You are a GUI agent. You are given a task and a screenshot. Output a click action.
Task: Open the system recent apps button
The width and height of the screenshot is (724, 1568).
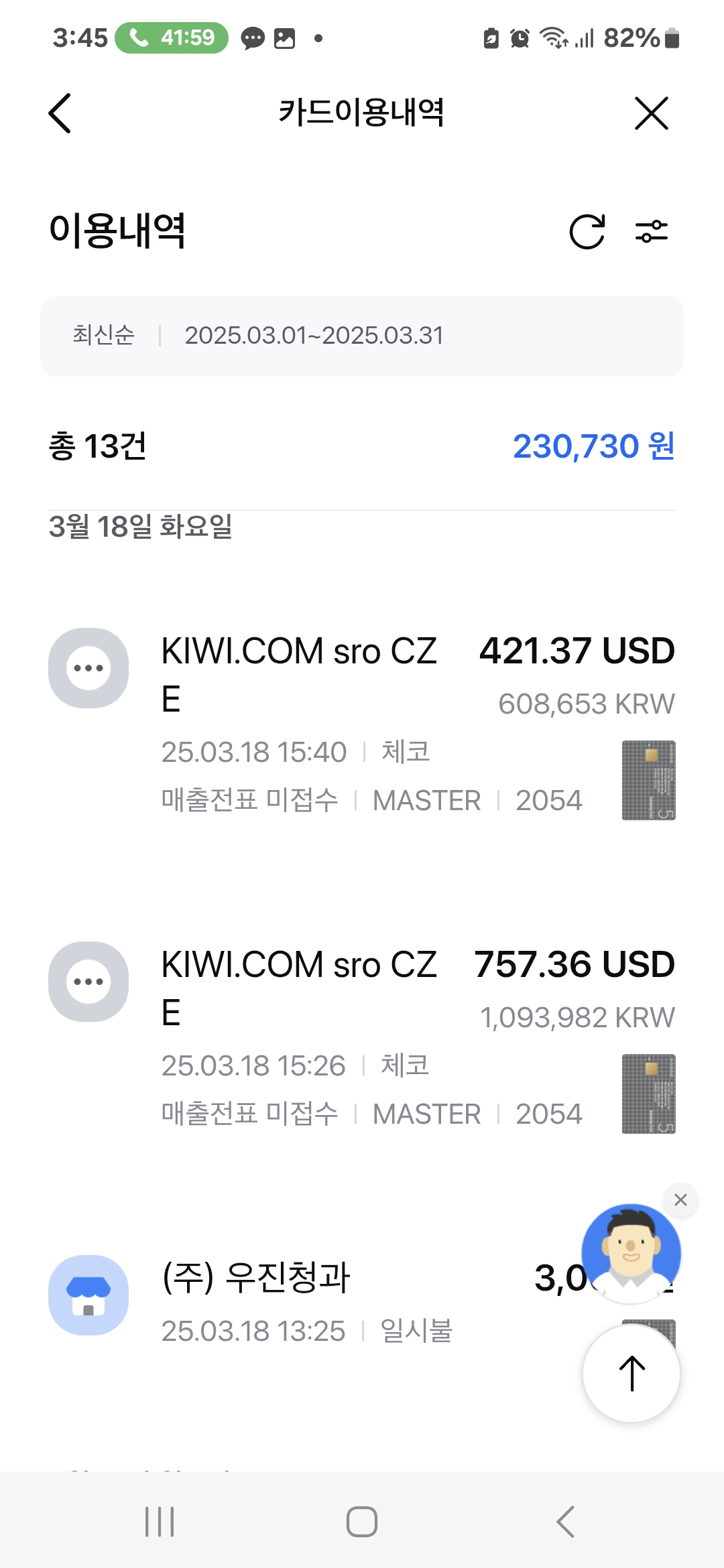click(x=160, y=1522)
